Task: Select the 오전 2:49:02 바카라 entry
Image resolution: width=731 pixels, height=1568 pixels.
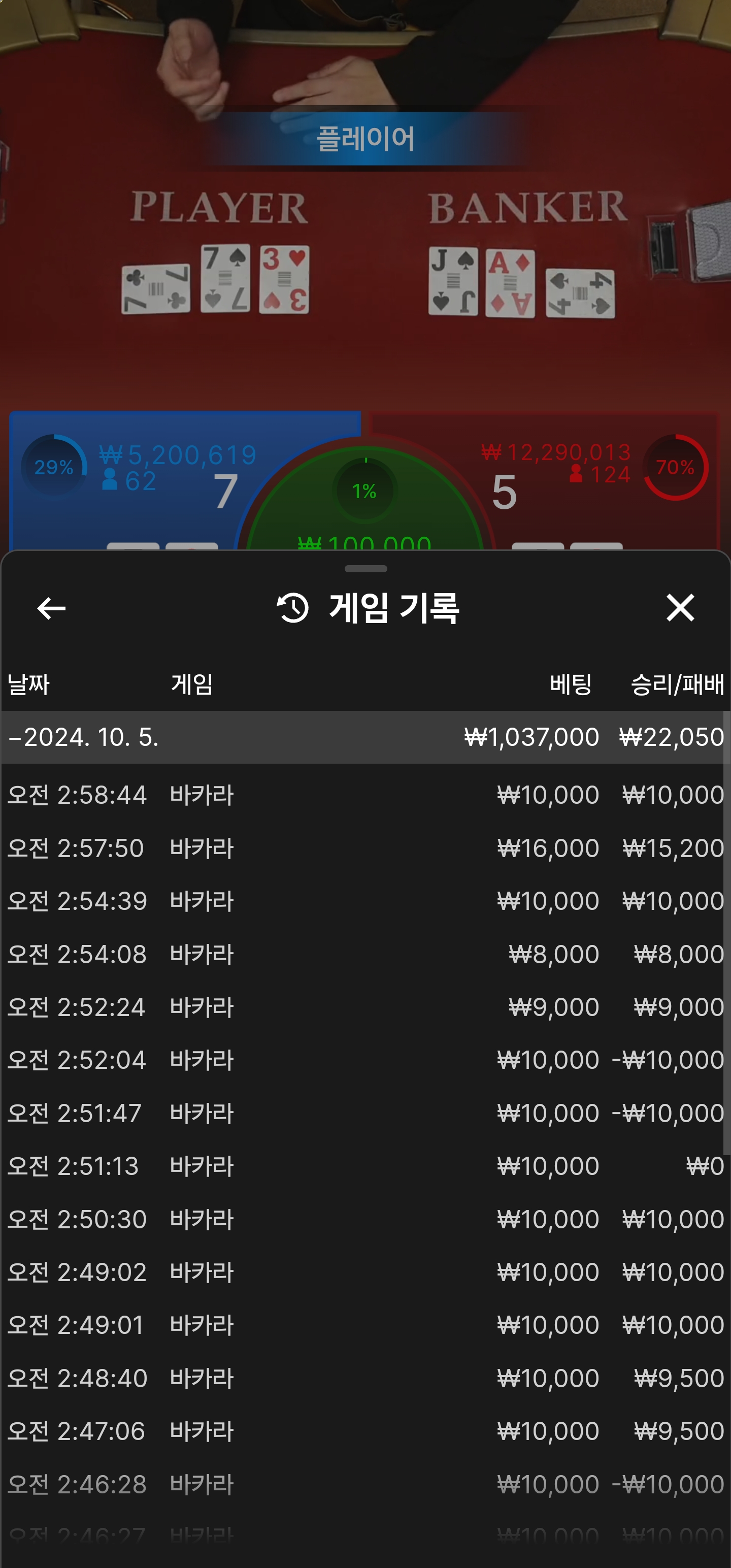Action: click(365, 1272)
